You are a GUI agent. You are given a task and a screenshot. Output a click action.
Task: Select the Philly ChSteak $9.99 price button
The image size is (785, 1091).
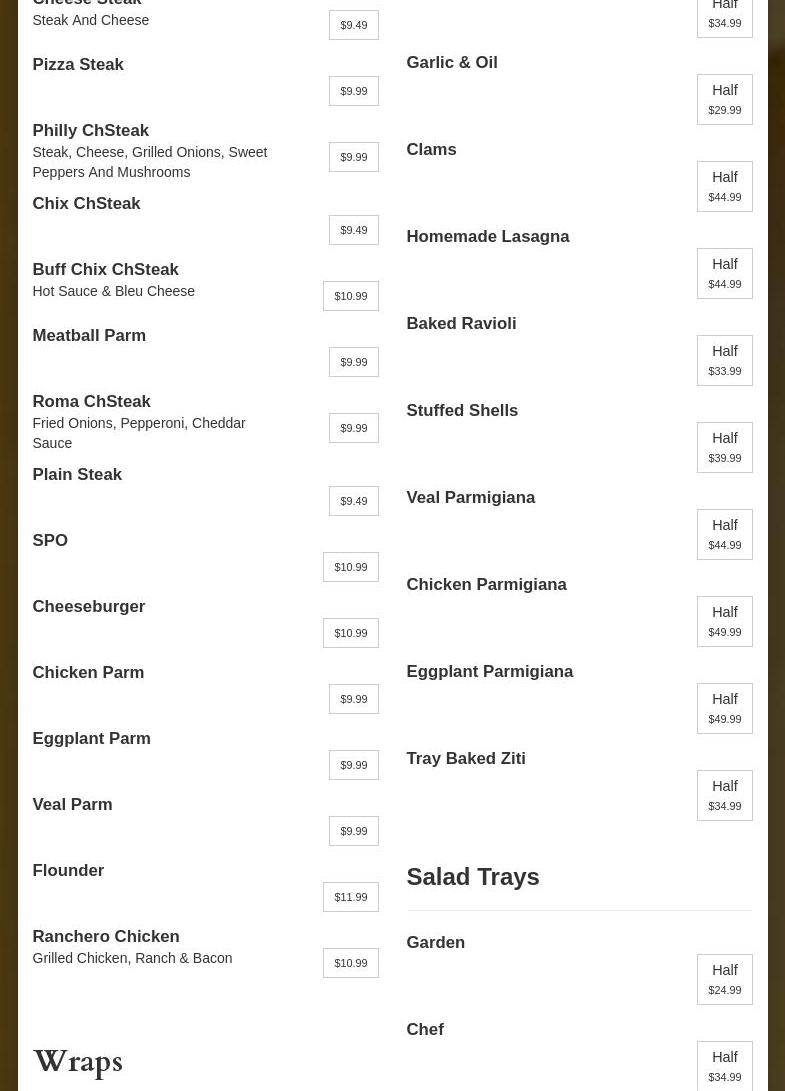(x=353, y=157)
